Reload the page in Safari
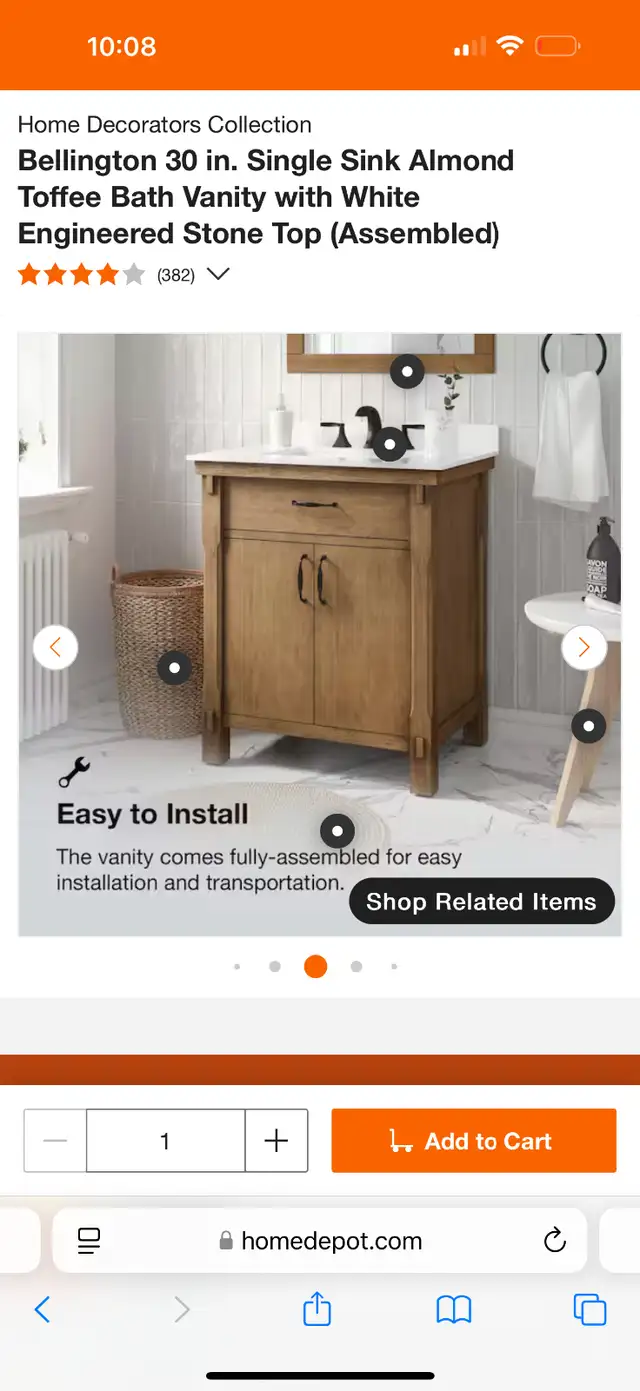The height and width of the screenshot is (1391, 640). [x=554, y=1241]
